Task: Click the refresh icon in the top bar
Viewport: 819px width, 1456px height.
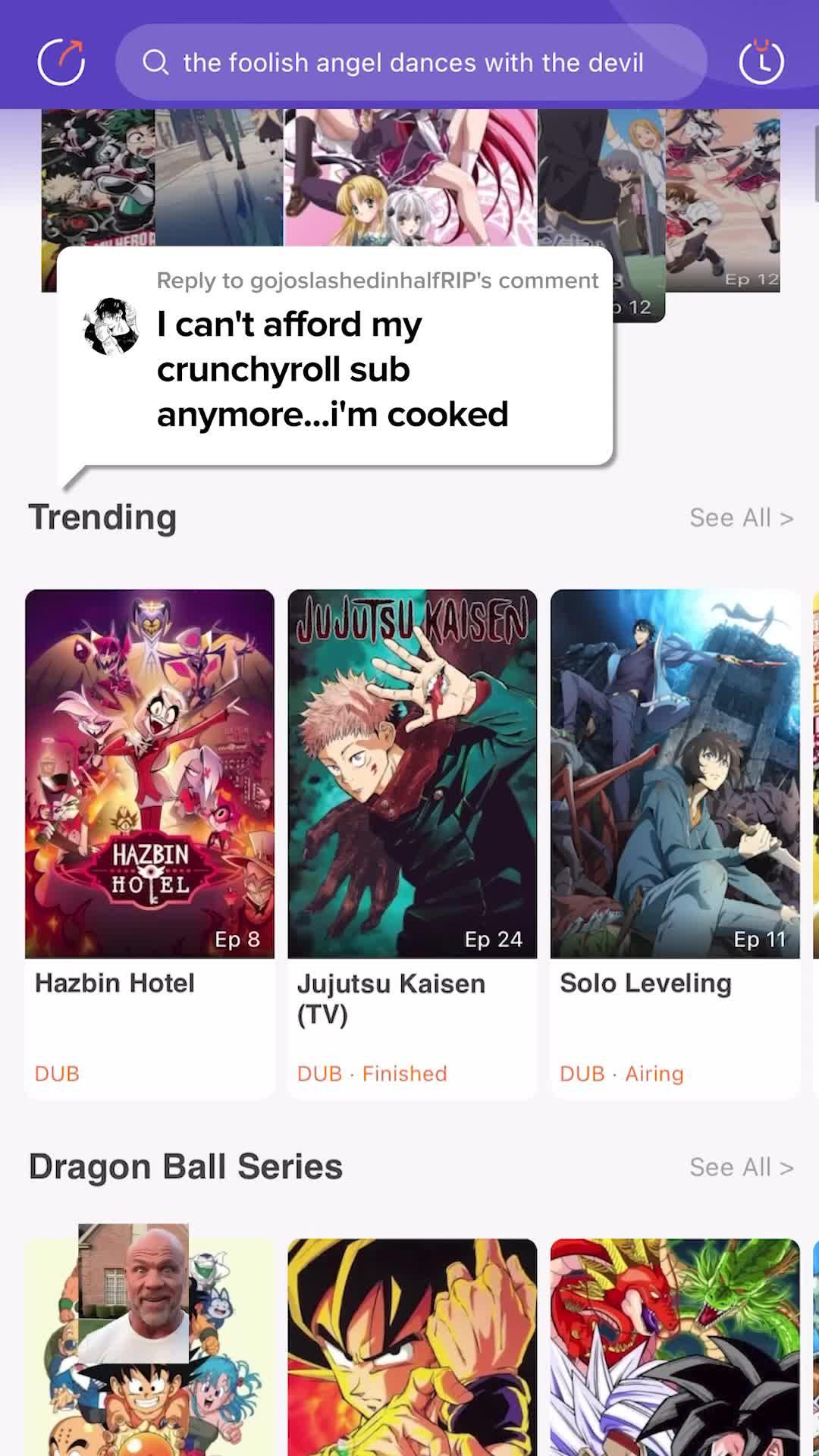Action: click(61, 62)
